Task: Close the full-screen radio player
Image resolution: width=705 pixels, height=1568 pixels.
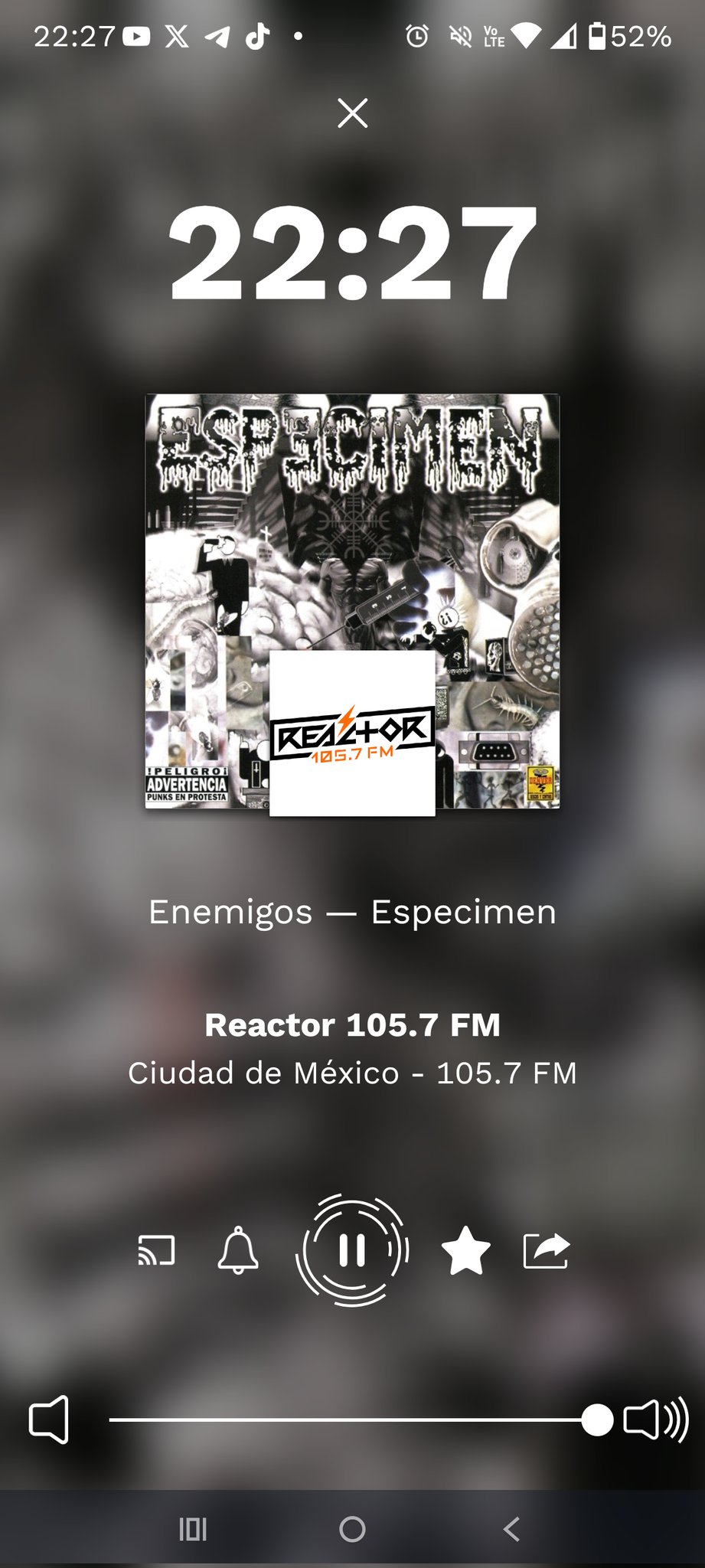Action: click(352, 113)
